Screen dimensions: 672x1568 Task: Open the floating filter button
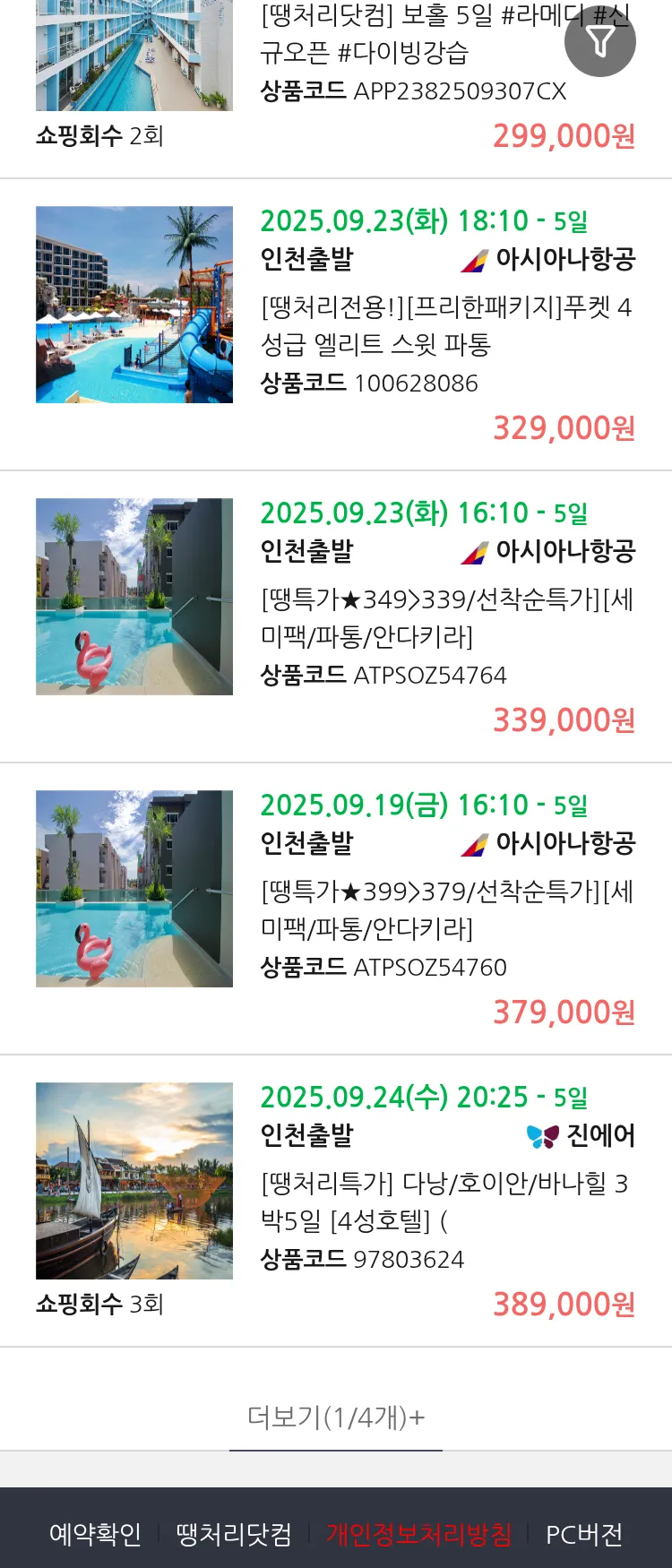pyautogui.click(x=599, y=41)
